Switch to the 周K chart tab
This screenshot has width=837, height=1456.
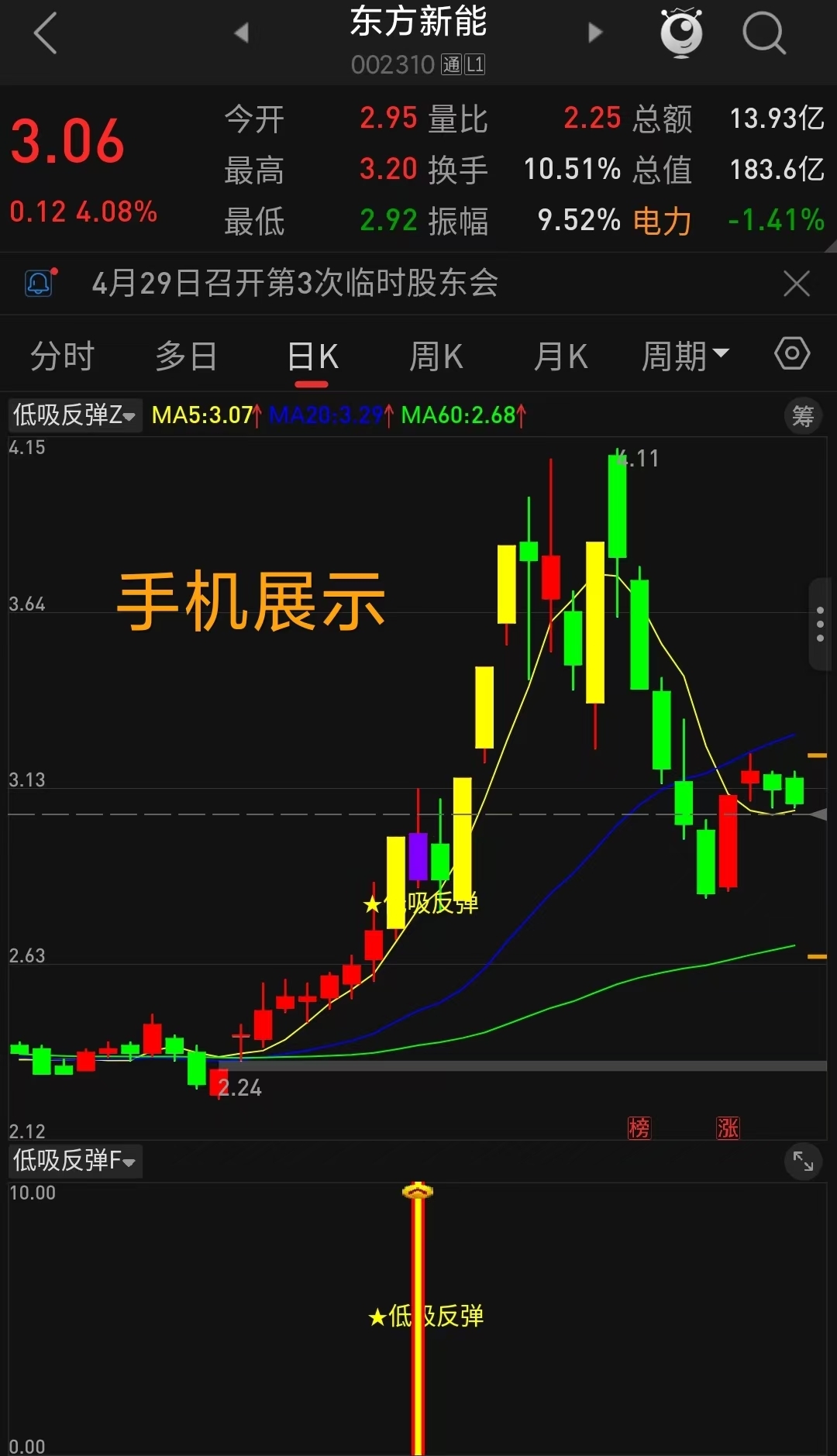tap(436, 356)
